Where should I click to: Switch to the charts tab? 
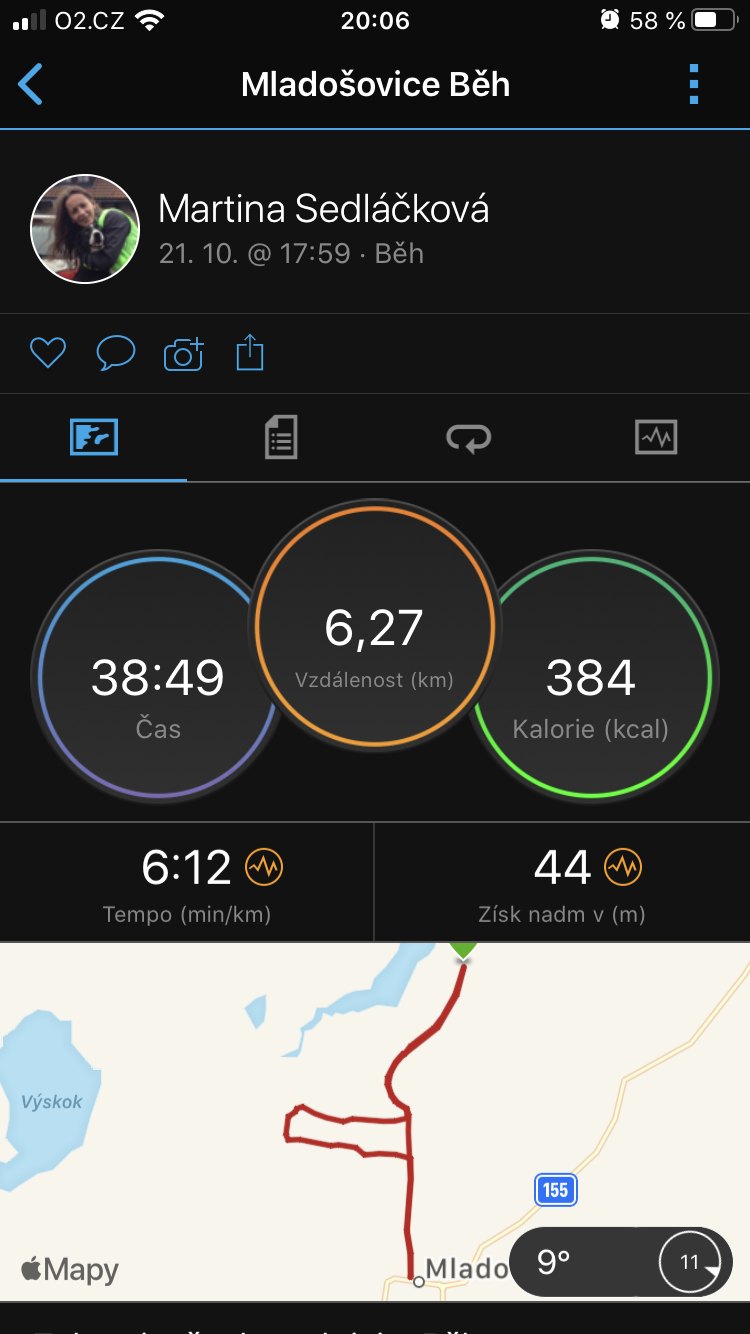click(x=656, y=438)
